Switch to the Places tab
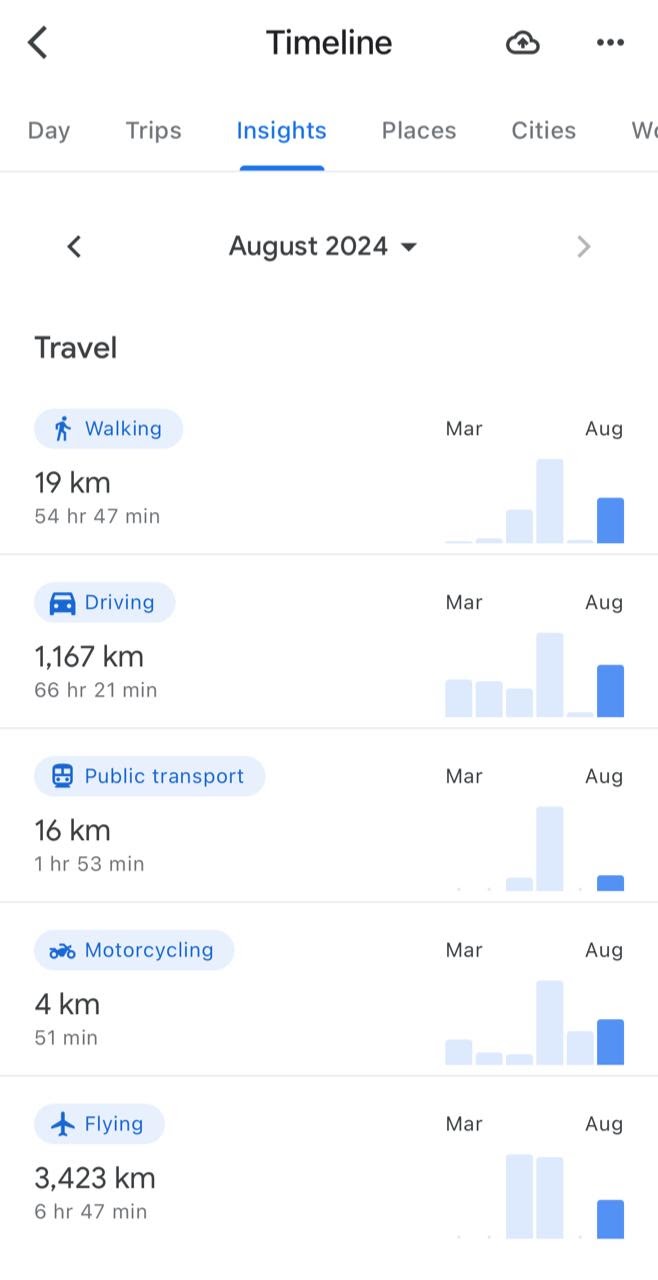658x1280 pixels. point(419,131)
